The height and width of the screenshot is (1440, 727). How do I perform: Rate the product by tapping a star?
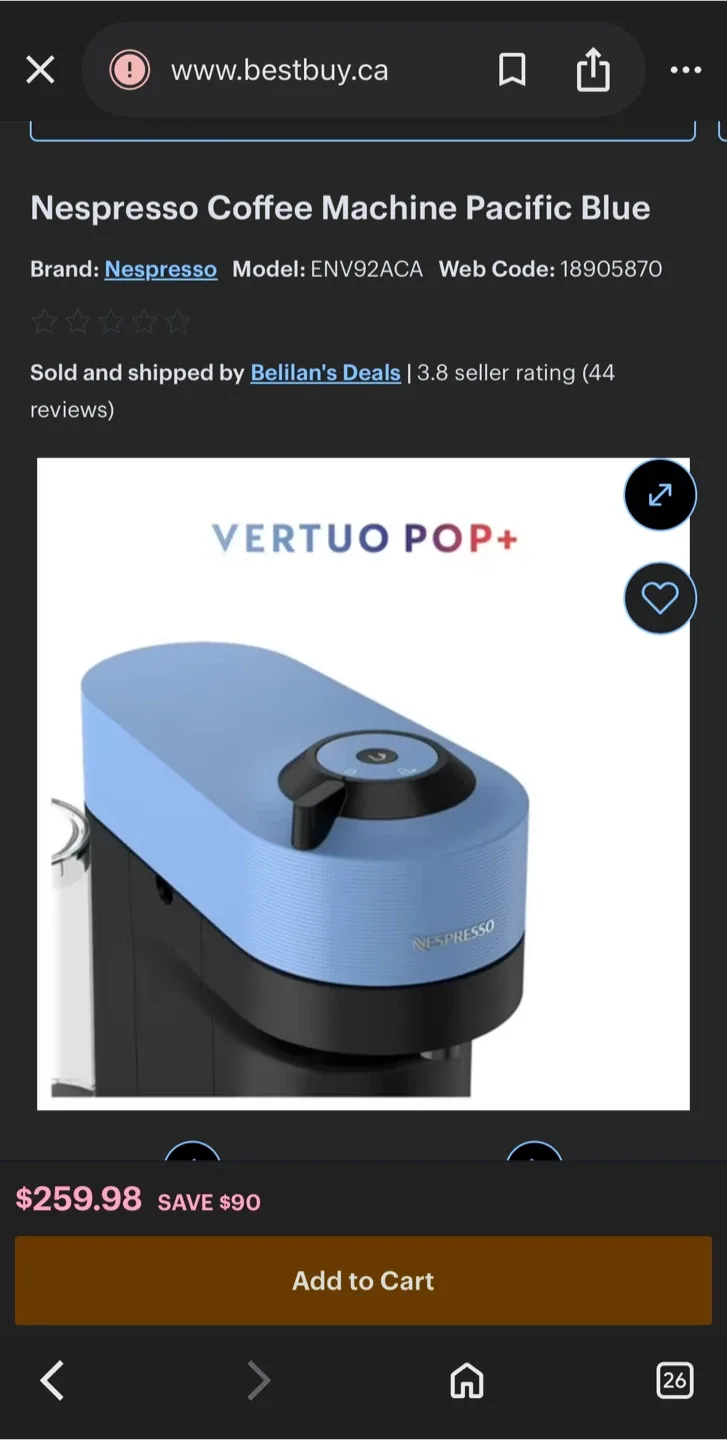(111, 321)
